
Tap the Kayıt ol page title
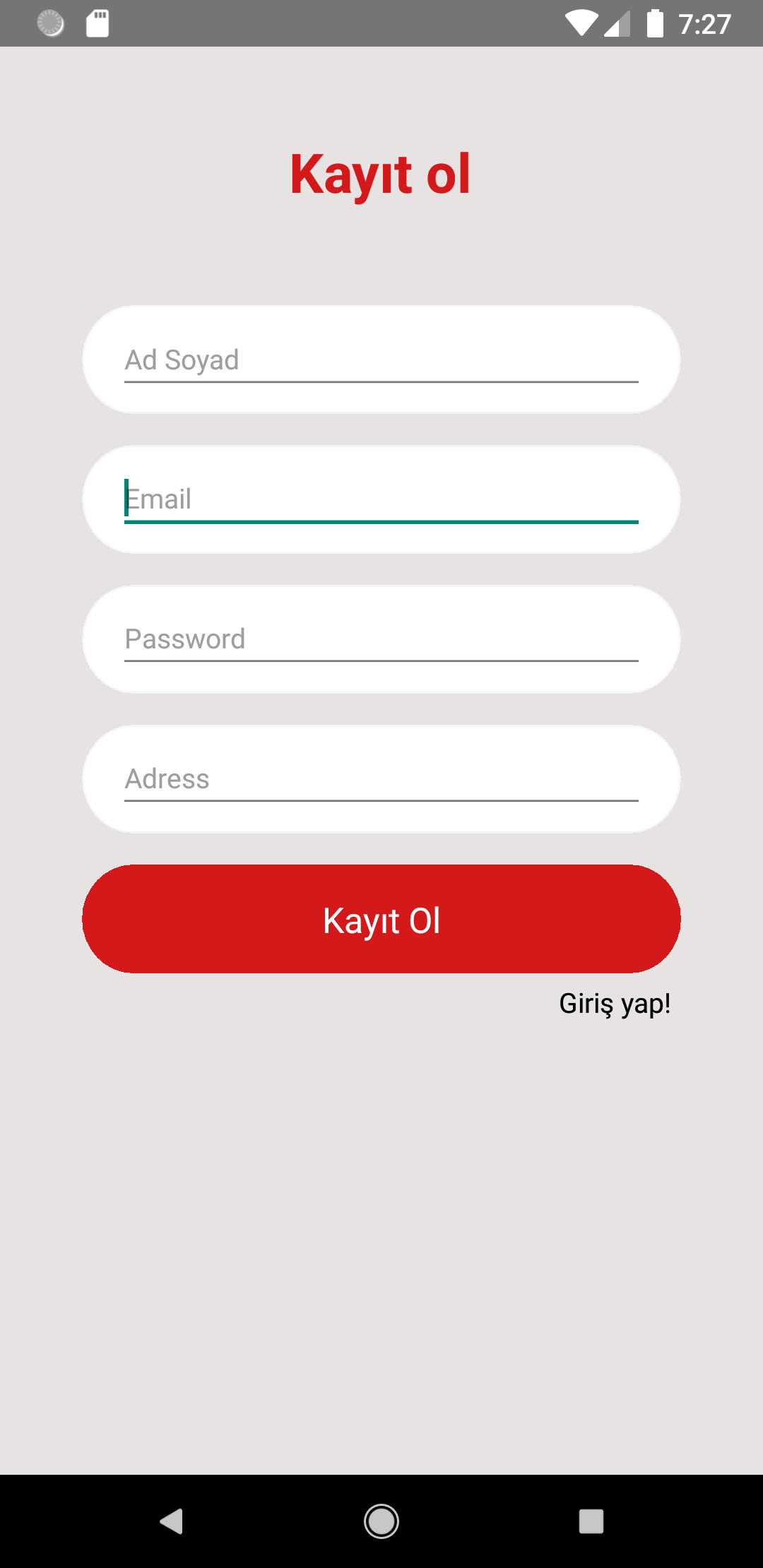(381, 174)
